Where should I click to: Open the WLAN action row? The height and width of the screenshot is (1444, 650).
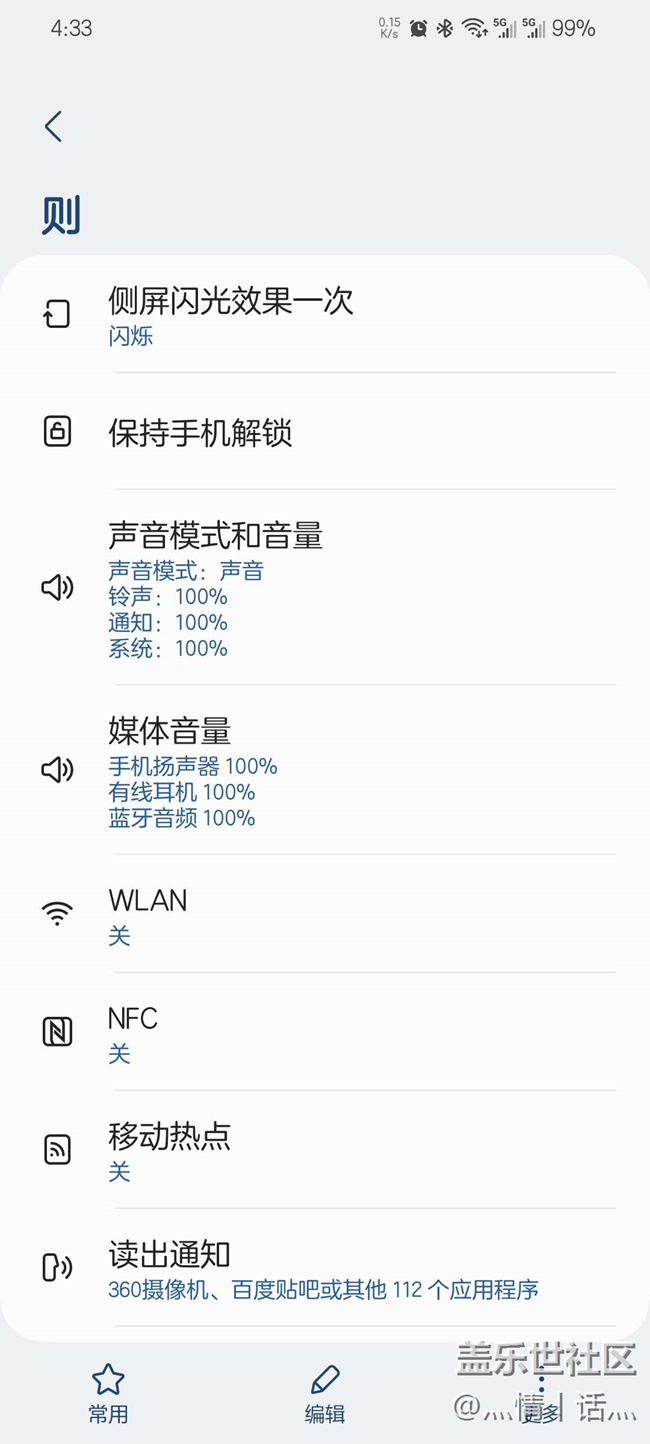point(325,915)
